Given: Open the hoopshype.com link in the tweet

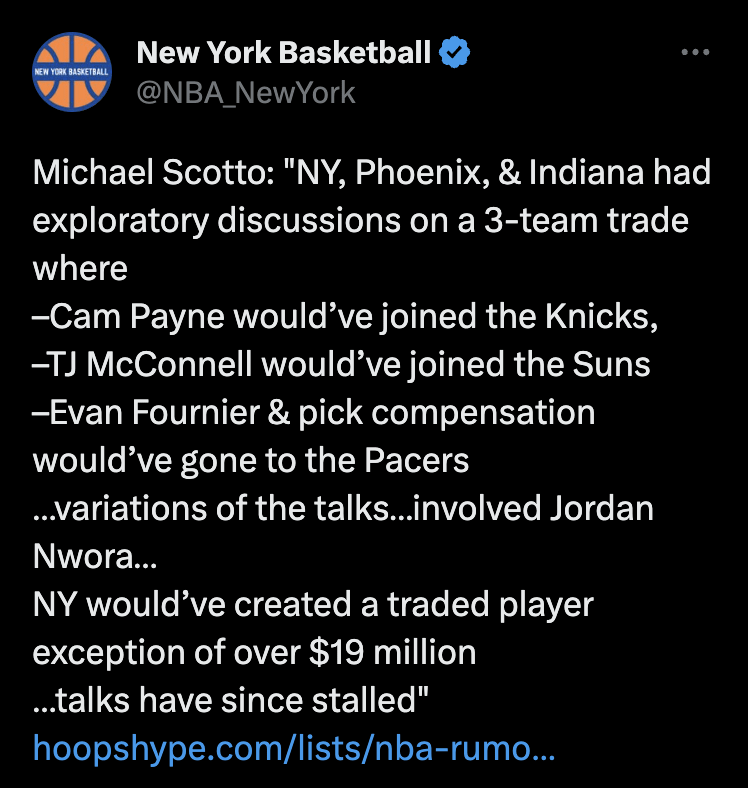Looking at the screenshot, I should [x=294, y=747].
